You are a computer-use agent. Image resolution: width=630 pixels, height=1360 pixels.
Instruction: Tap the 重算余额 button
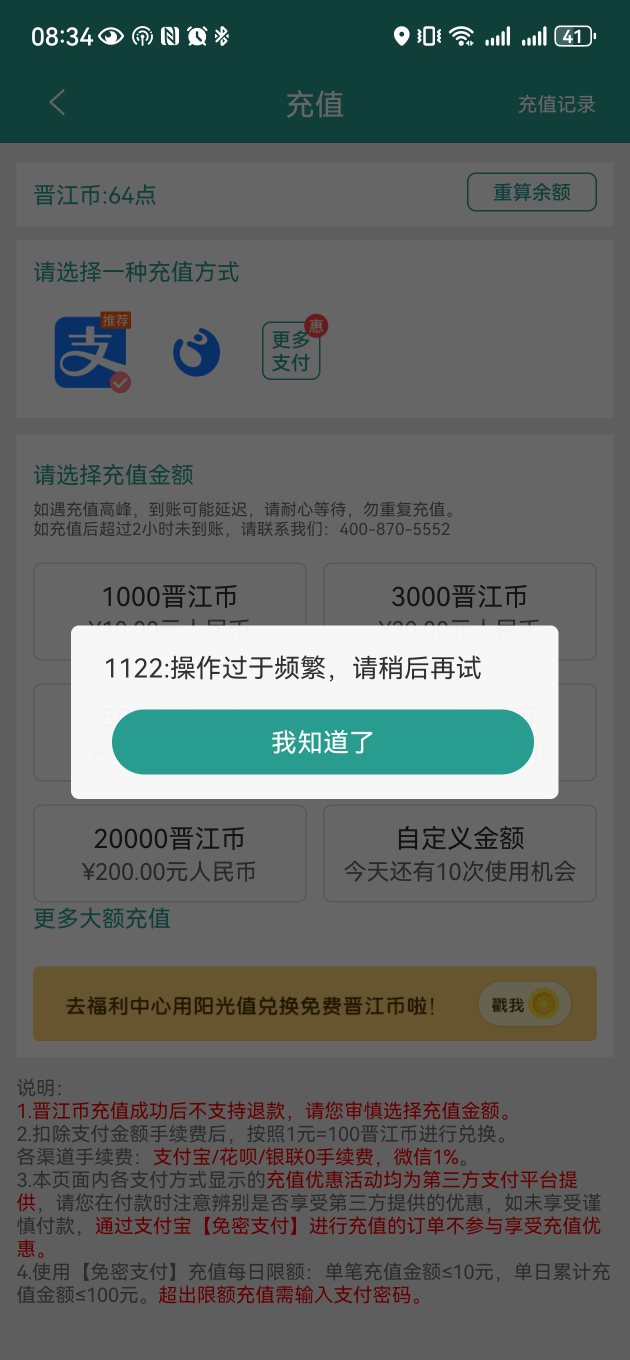point(531,192)
